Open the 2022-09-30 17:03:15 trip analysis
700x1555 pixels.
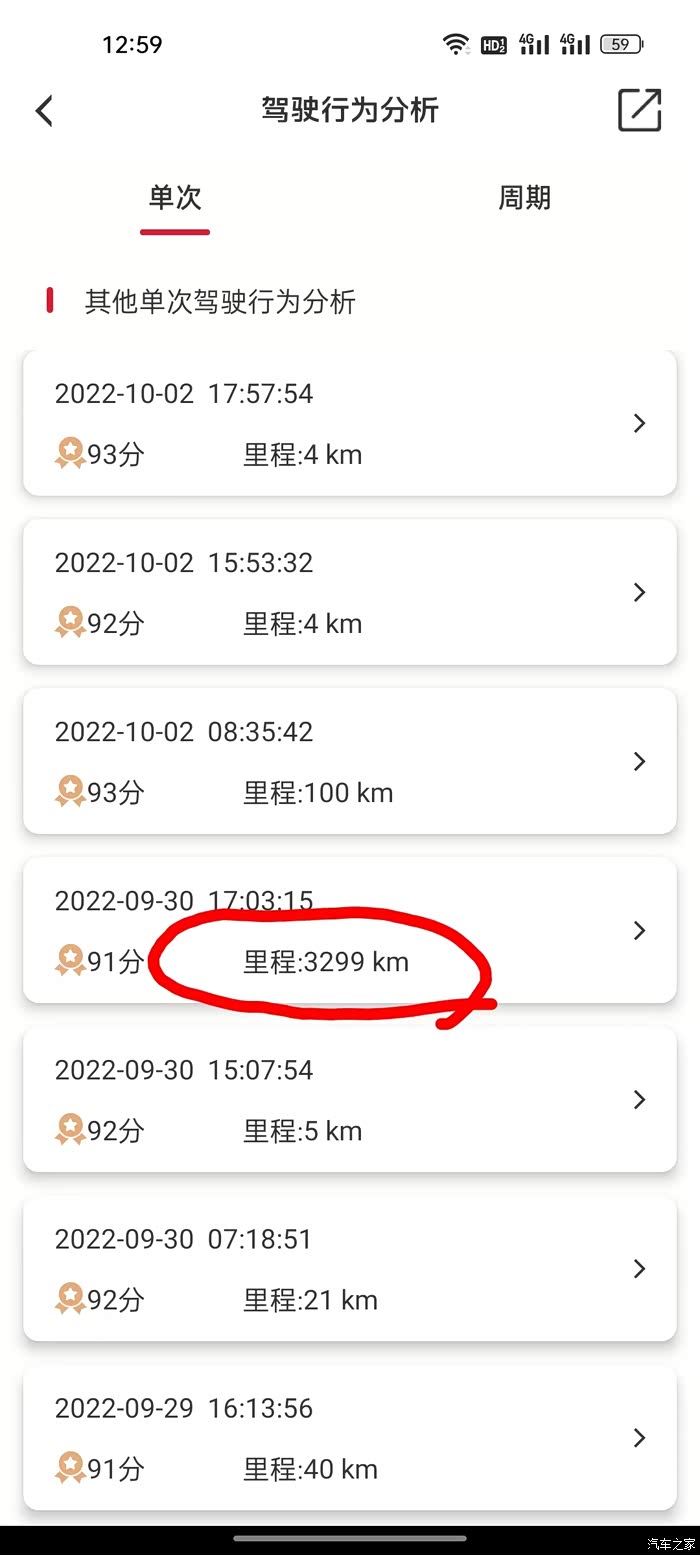pos(349,930)
